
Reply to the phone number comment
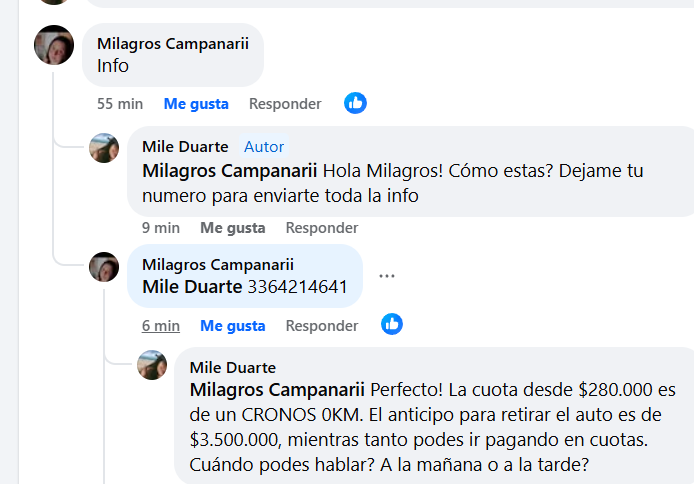click(x=321, y=325)
